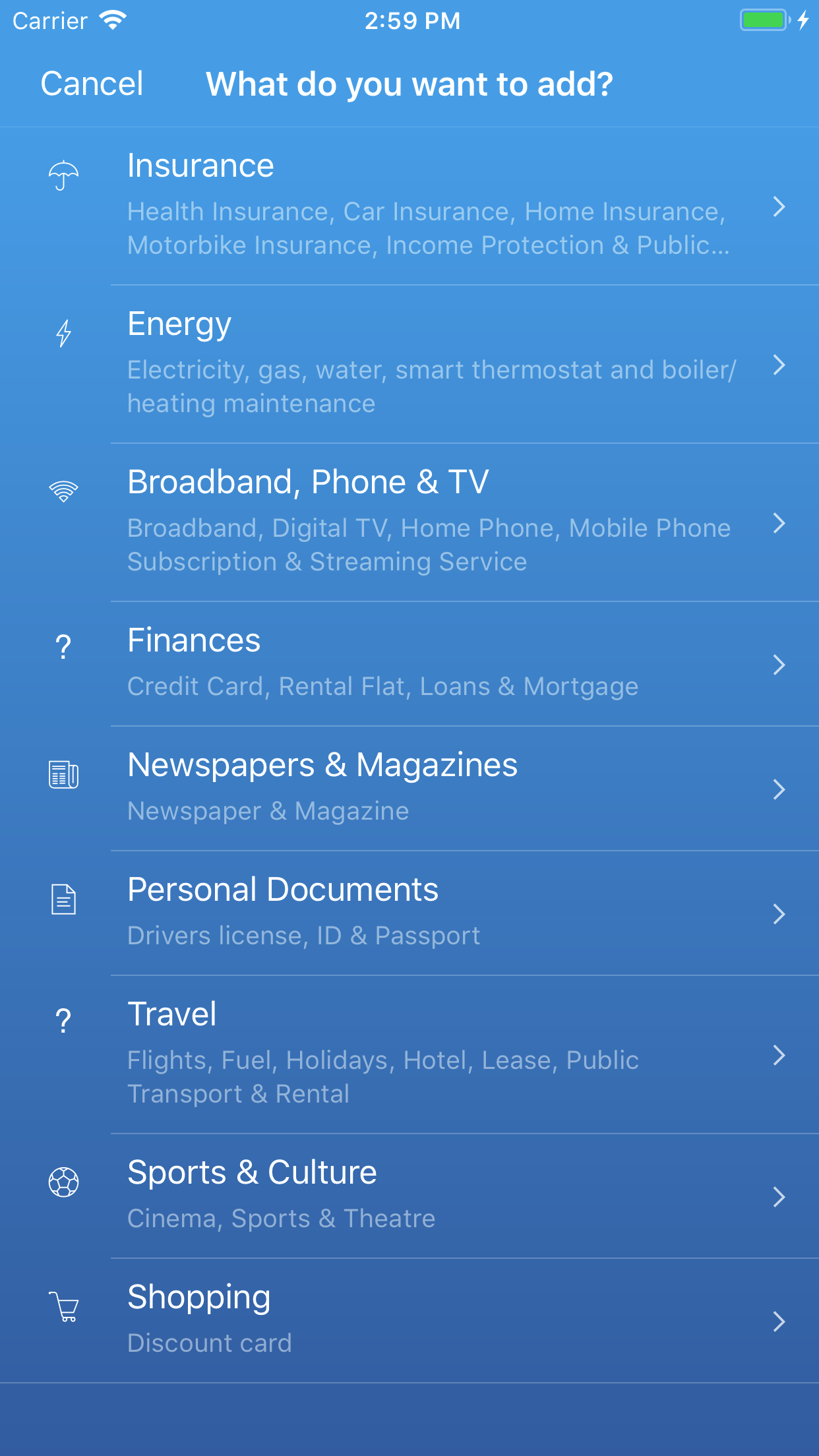Viewport: 819px width, 1456px height.
Task: Open the Travel category
Action: (x=409, y=1055)
